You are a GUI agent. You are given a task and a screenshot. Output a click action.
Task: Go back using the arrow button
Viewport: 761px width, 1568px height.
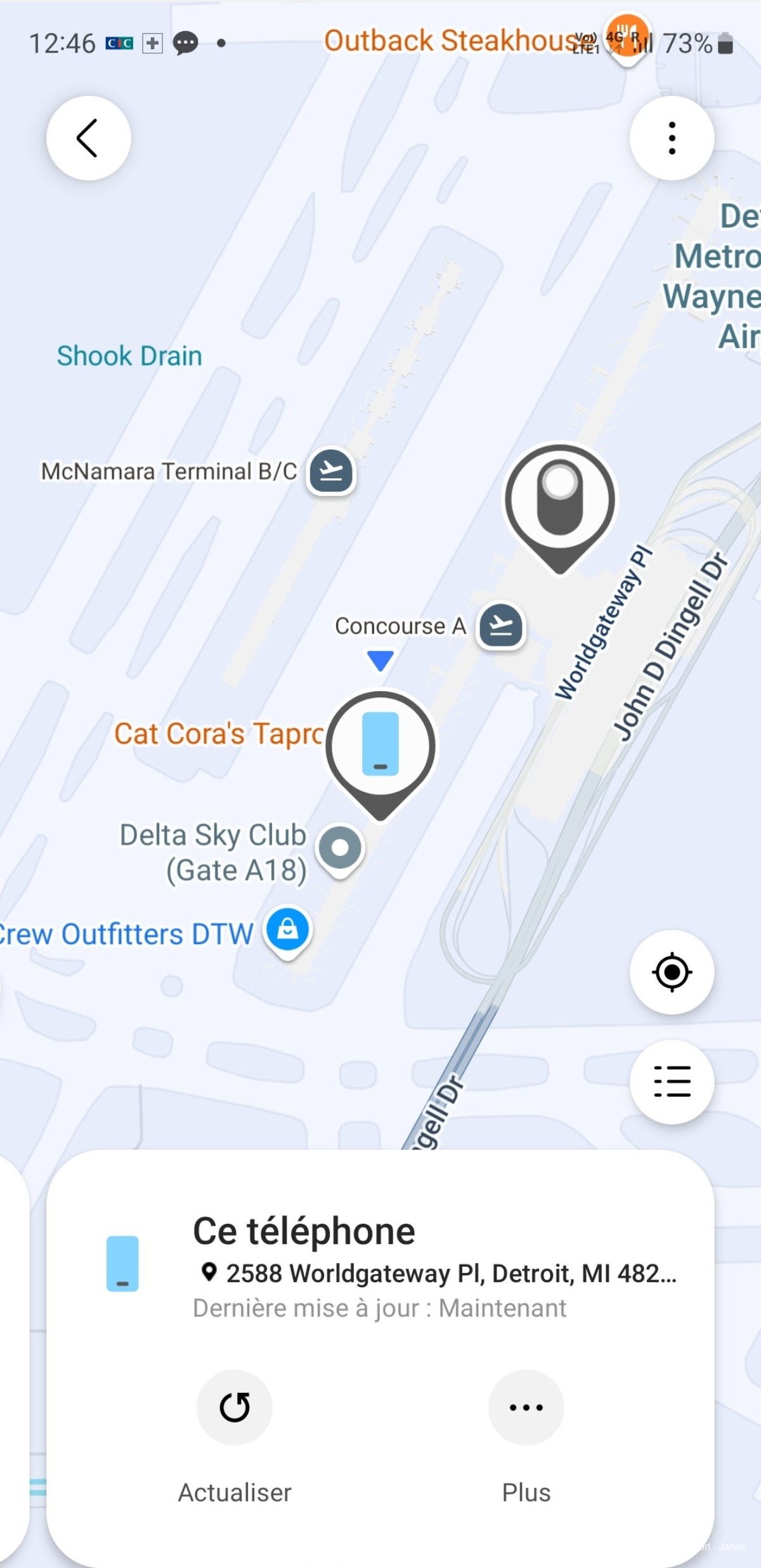88,138
